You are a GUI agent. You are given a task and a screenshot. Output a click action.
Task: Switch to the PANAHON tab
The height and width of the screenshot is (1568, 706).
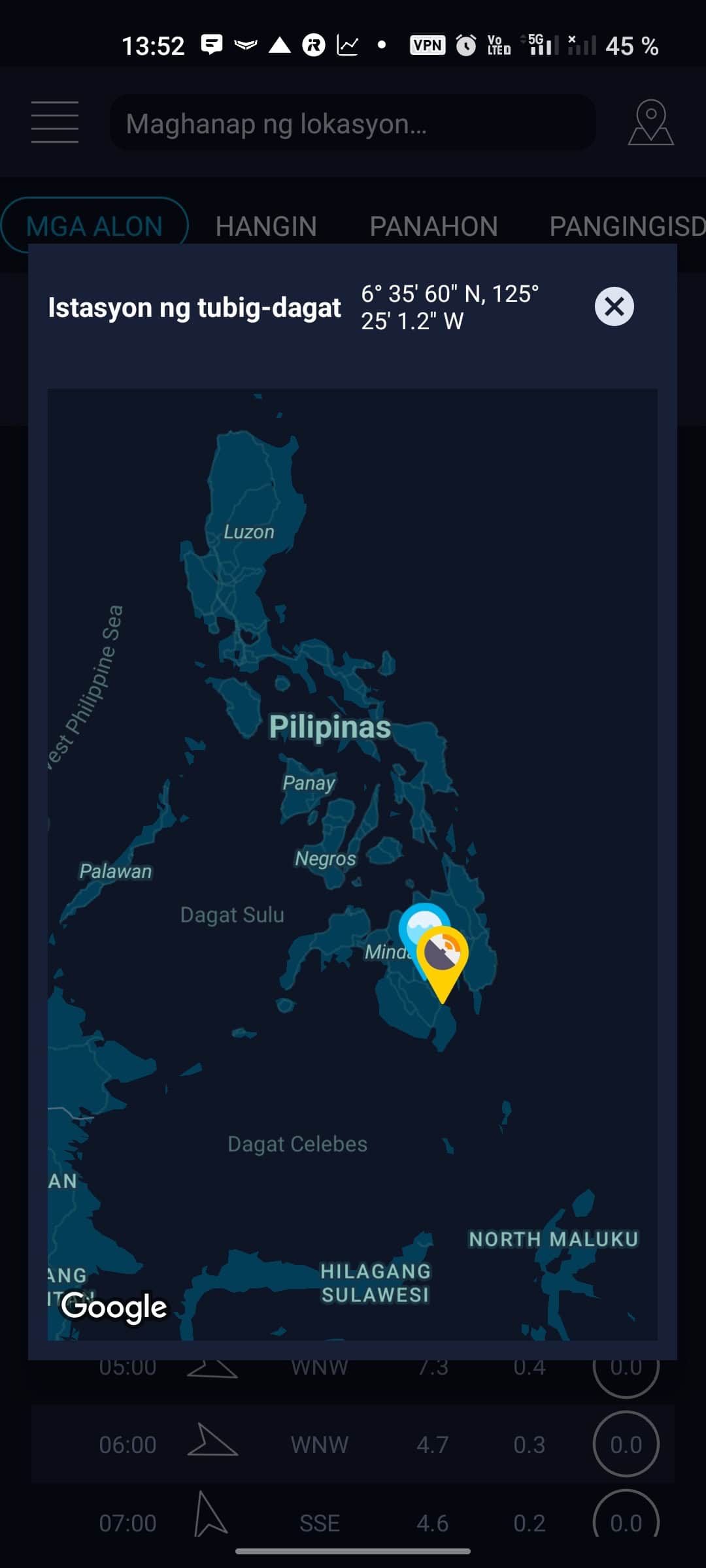(435, 225)
